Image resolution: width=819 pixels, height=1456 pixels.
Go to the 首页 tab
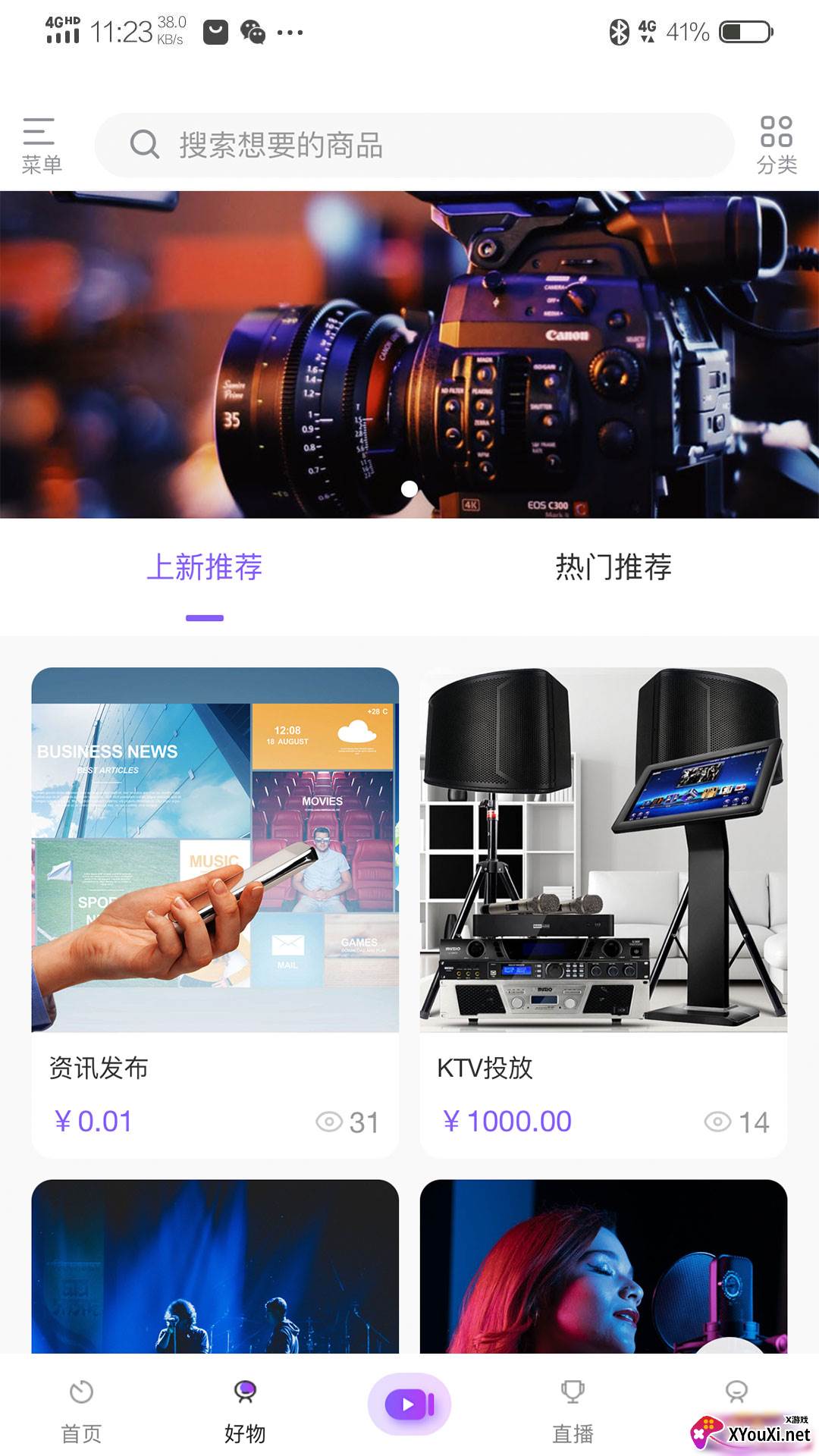(x=81, y=1410)
